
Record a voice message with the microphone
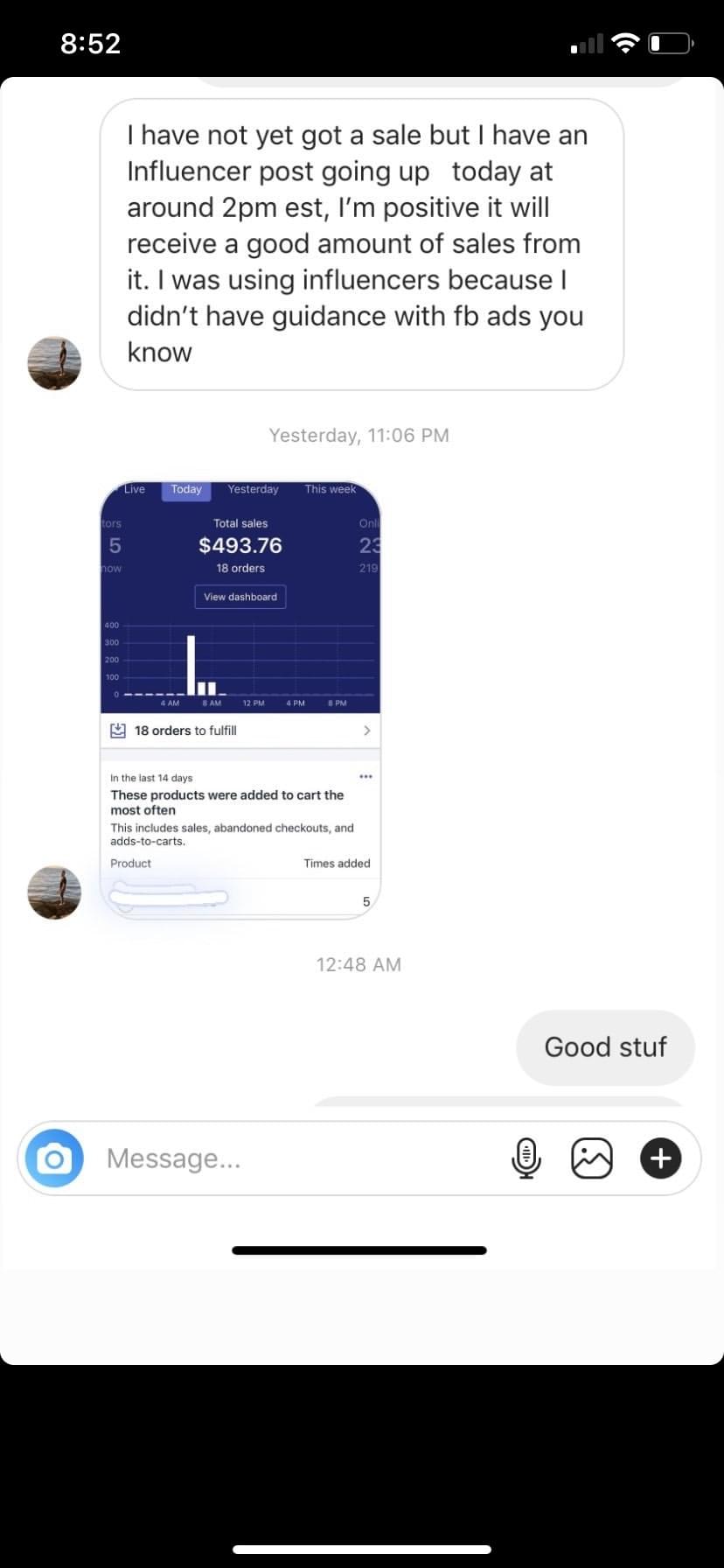tap(526, 1158)
